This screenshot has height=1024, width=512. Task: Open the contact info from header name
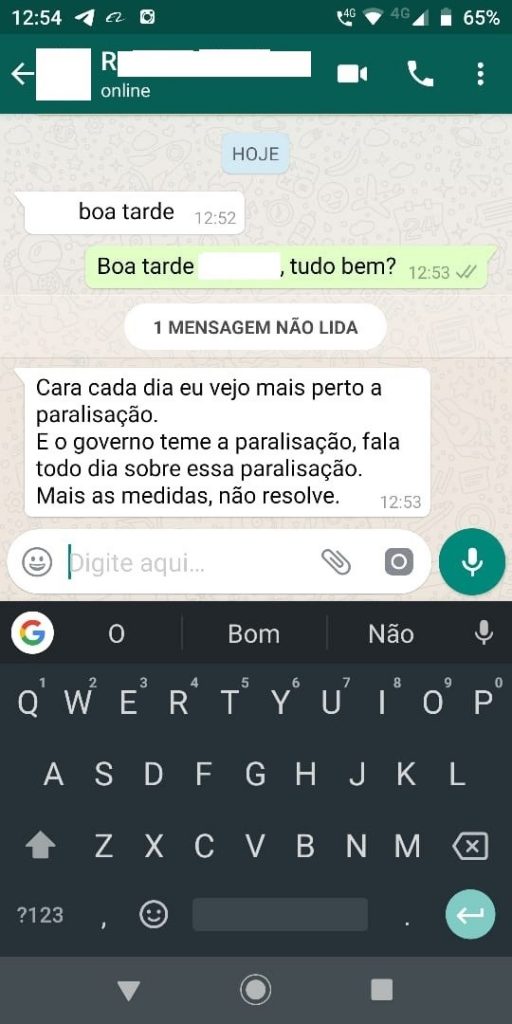pyautogui.click(x=206, y=74)
